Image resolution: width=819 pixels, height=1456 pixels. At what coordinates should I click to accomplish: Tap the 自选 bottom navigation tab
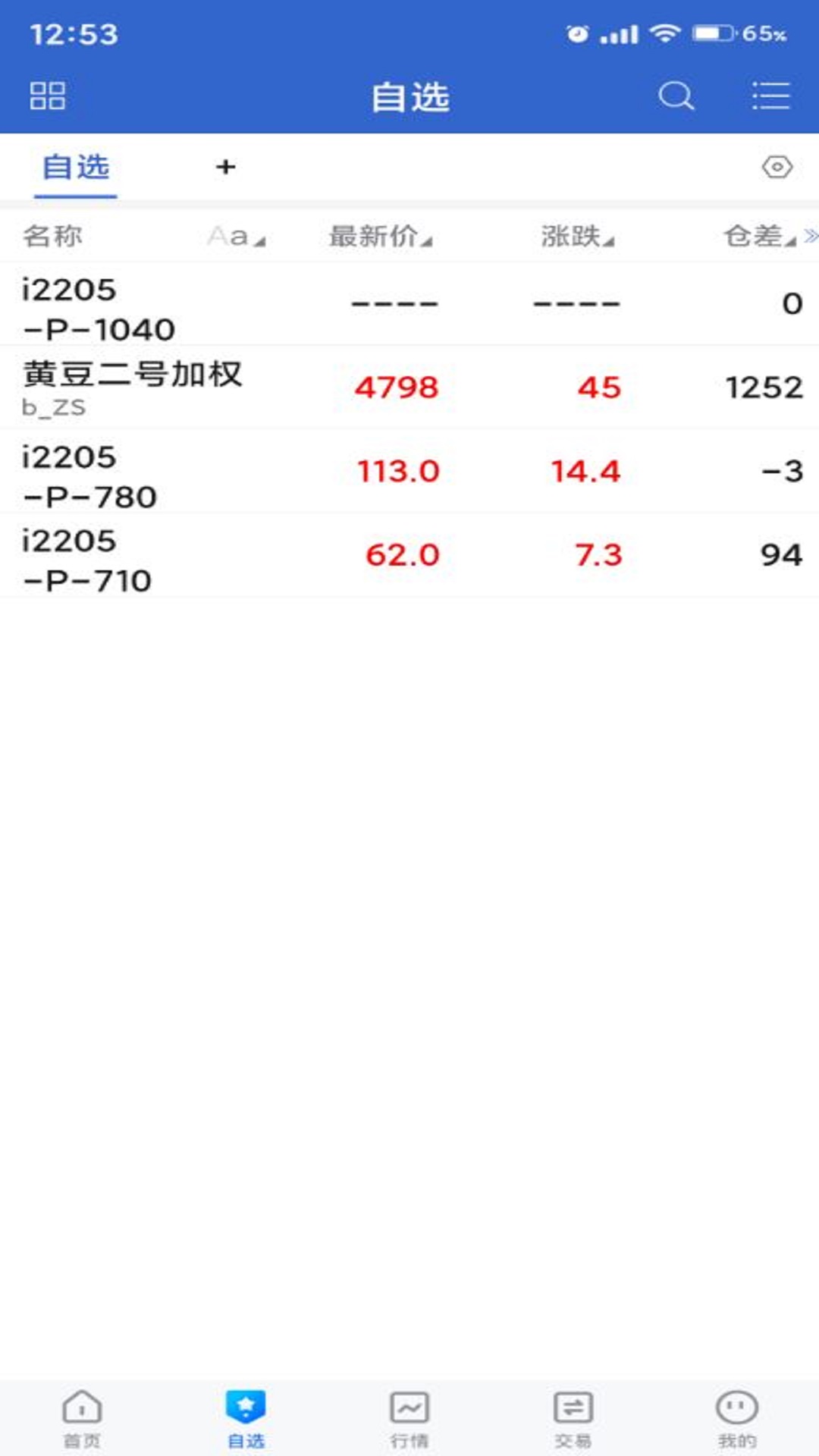246,1418
